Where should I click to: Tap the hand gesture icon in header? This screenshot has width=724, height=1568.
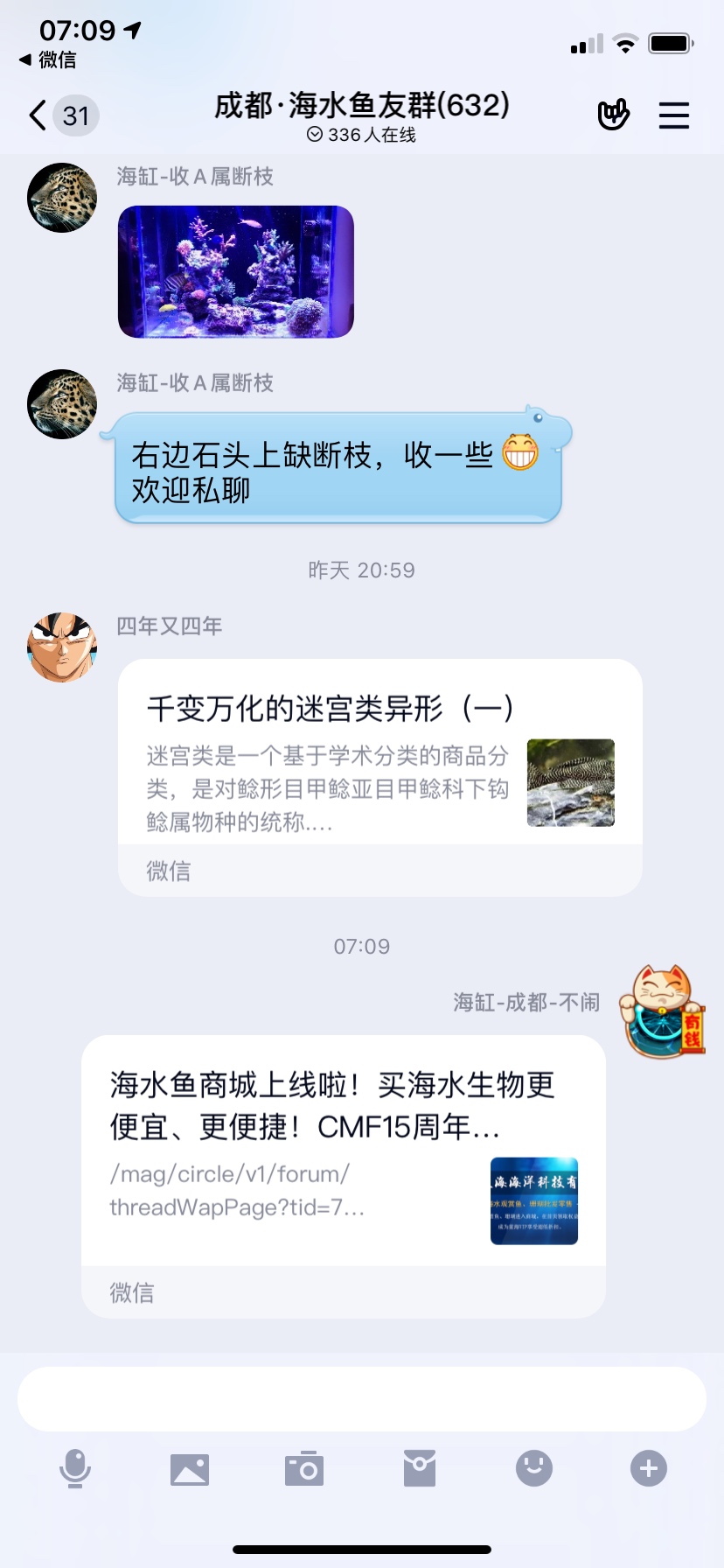[x=613, y=115]
